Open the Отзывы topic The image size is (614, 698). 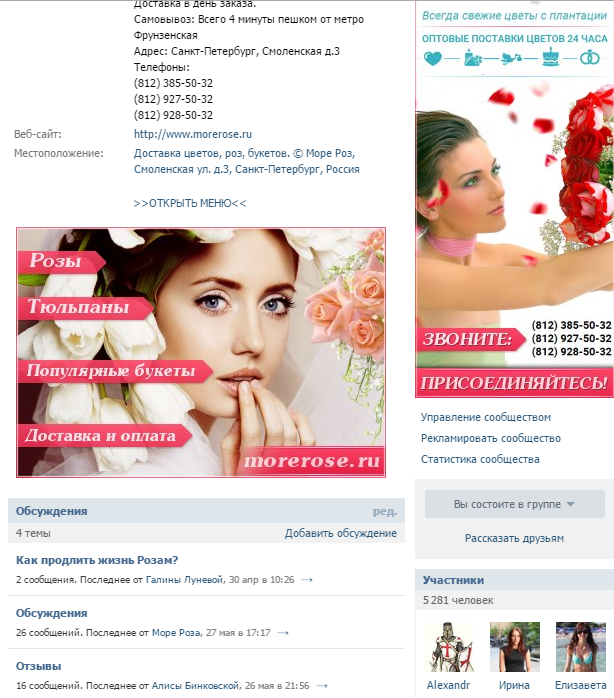38,666
